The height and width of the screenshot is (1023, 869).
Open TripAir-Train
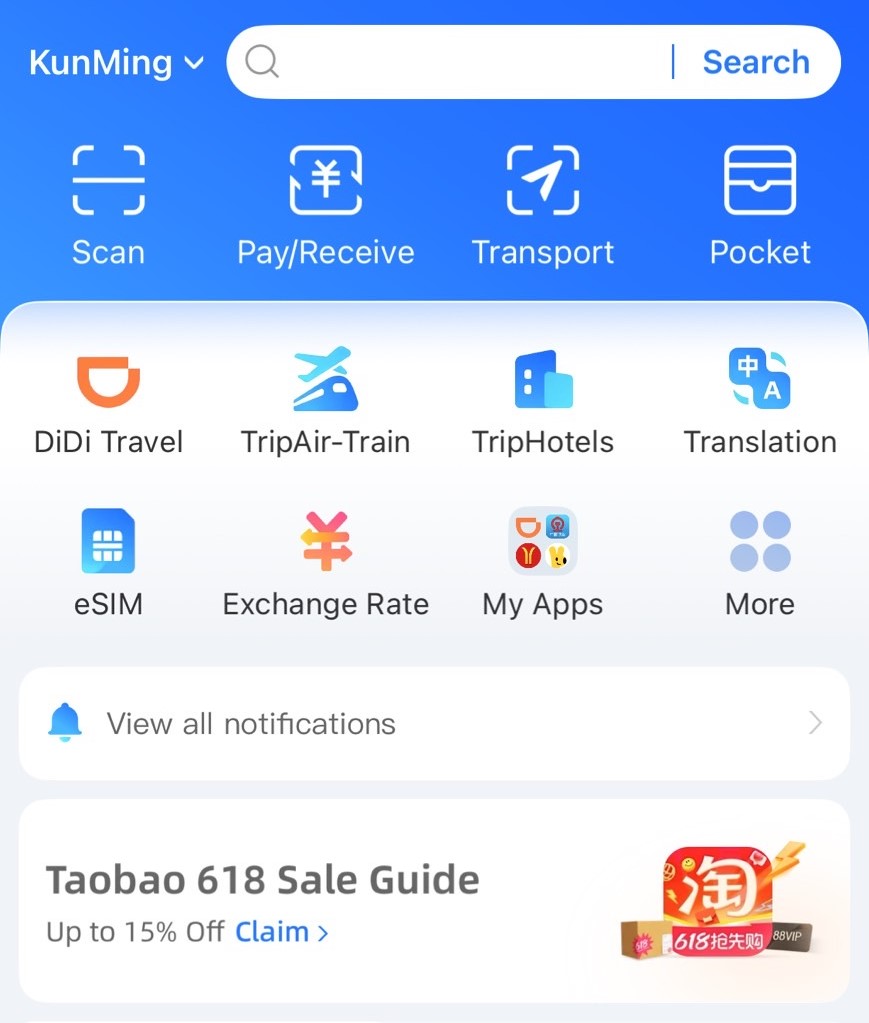point(325,400)
